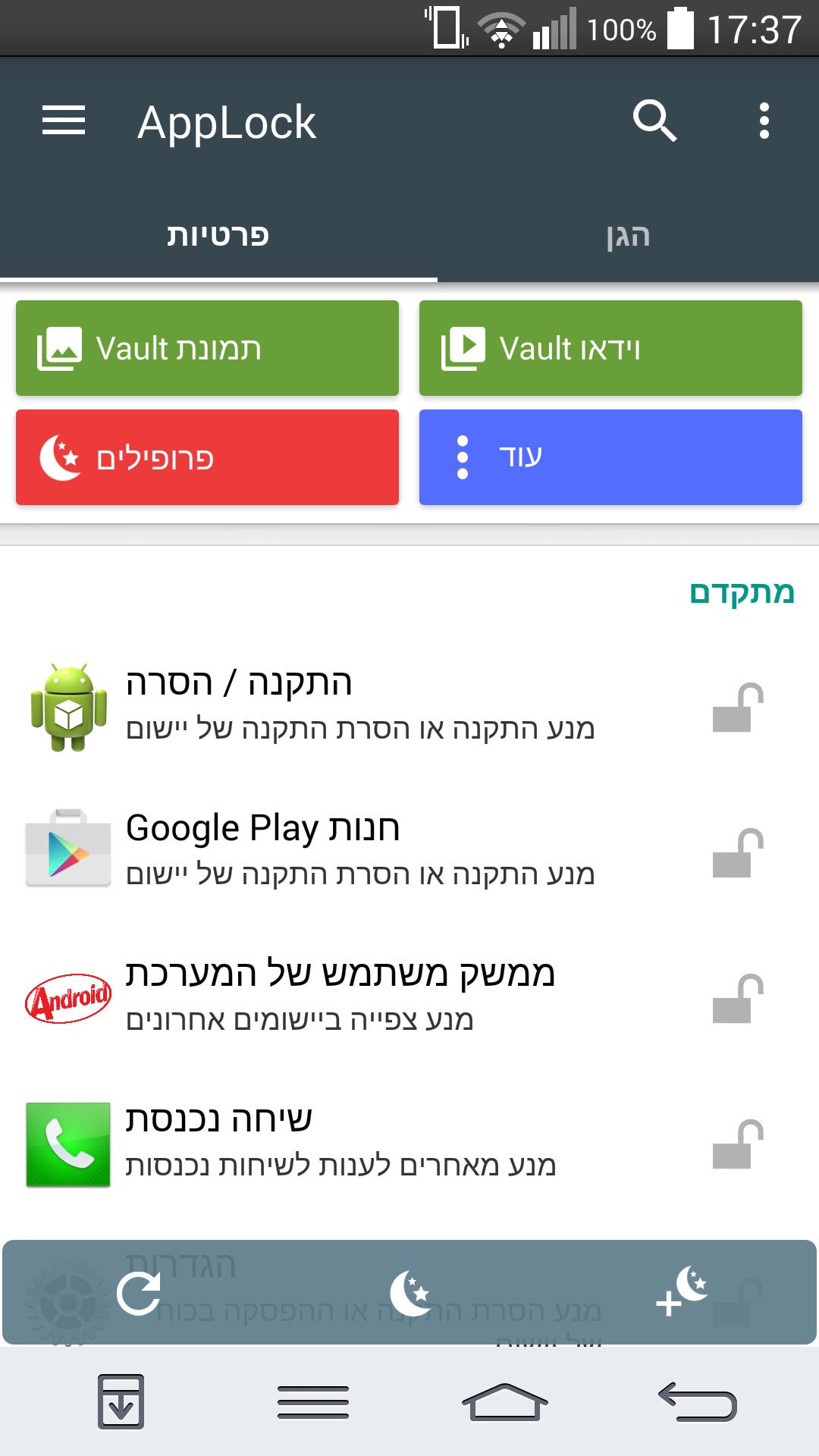Go to the home screen

(505, 1402)
